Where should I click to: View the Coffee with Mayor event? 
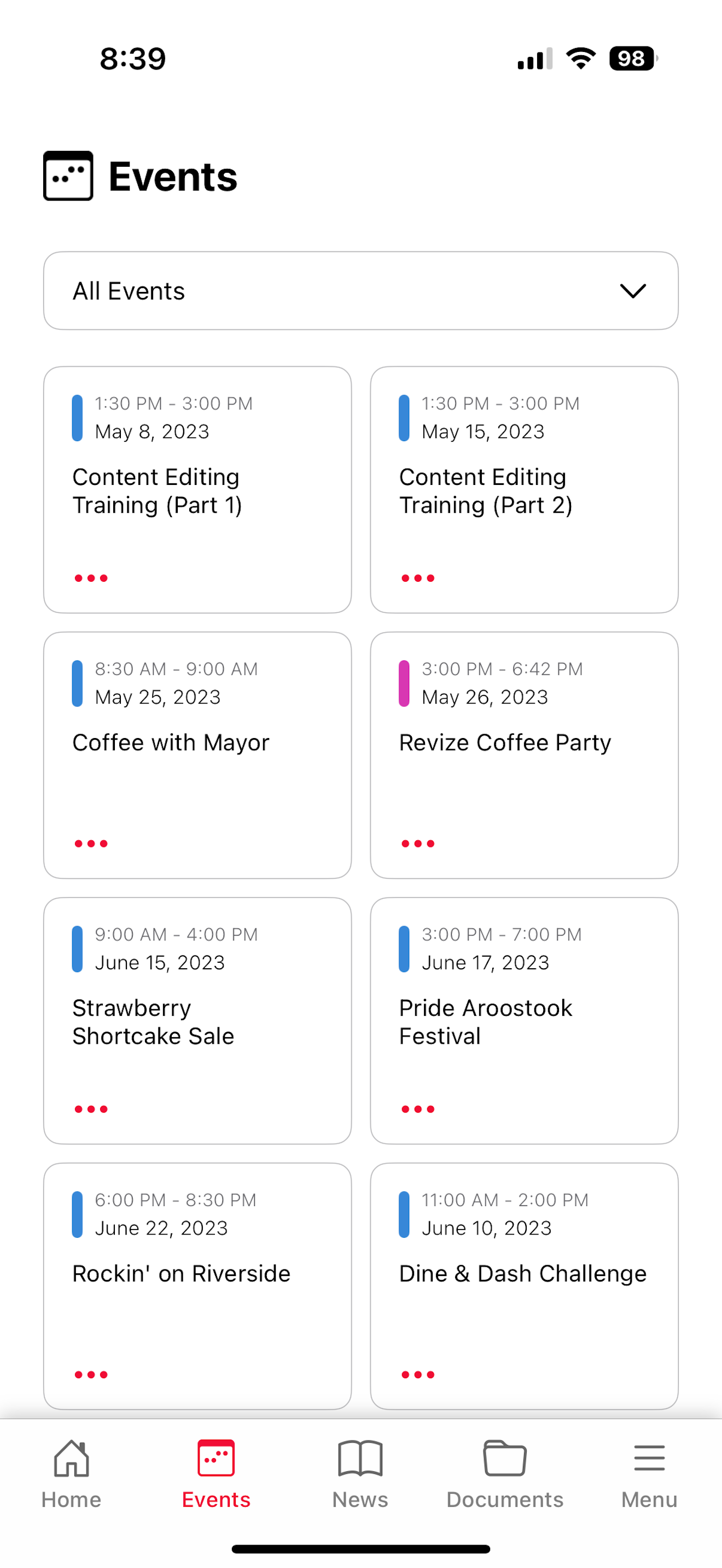pos(197,755)
